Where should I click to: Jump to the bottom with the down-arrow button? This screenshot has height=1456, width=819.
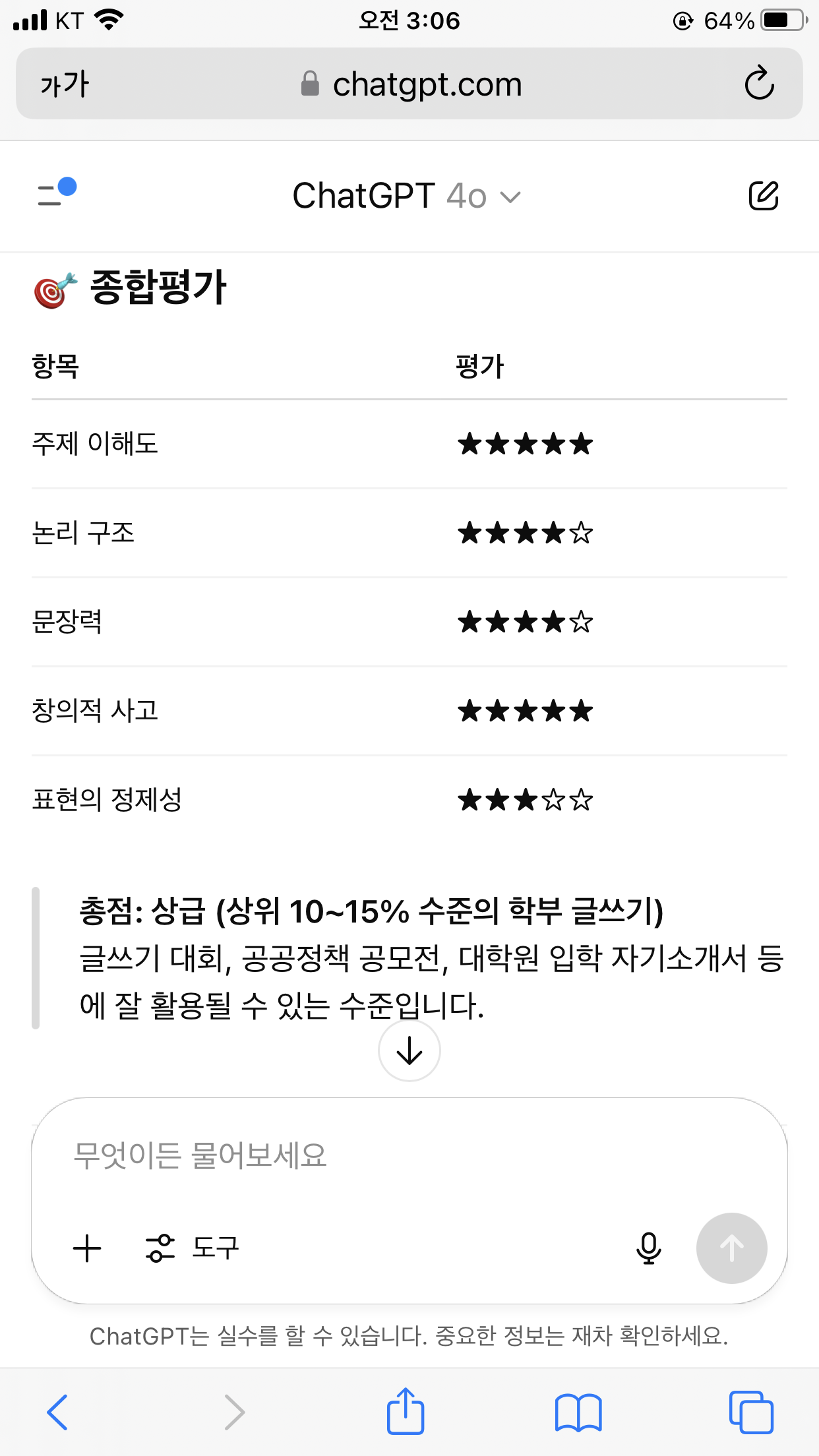pos(409,1050)
